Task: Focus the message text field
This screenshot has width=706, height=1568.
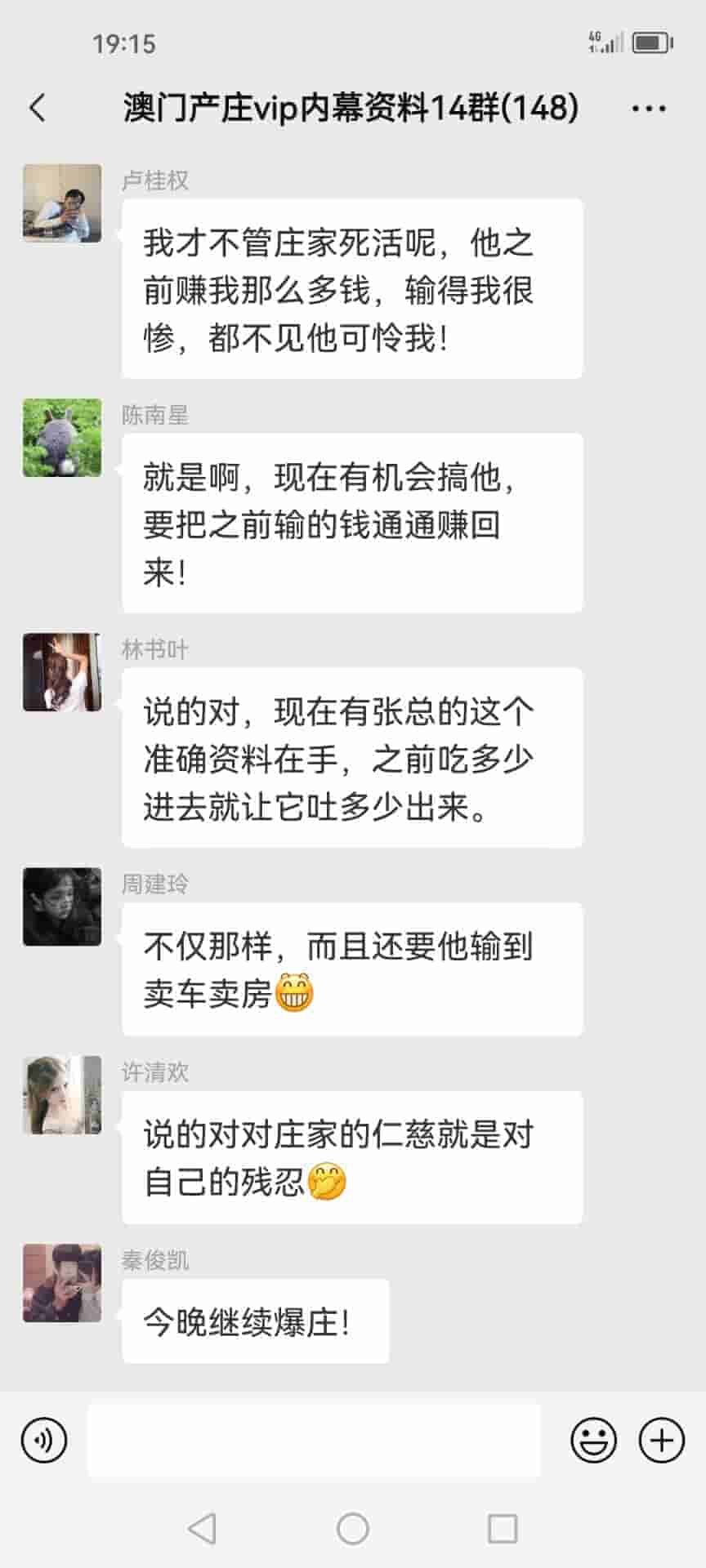Action: [314, 1440]
